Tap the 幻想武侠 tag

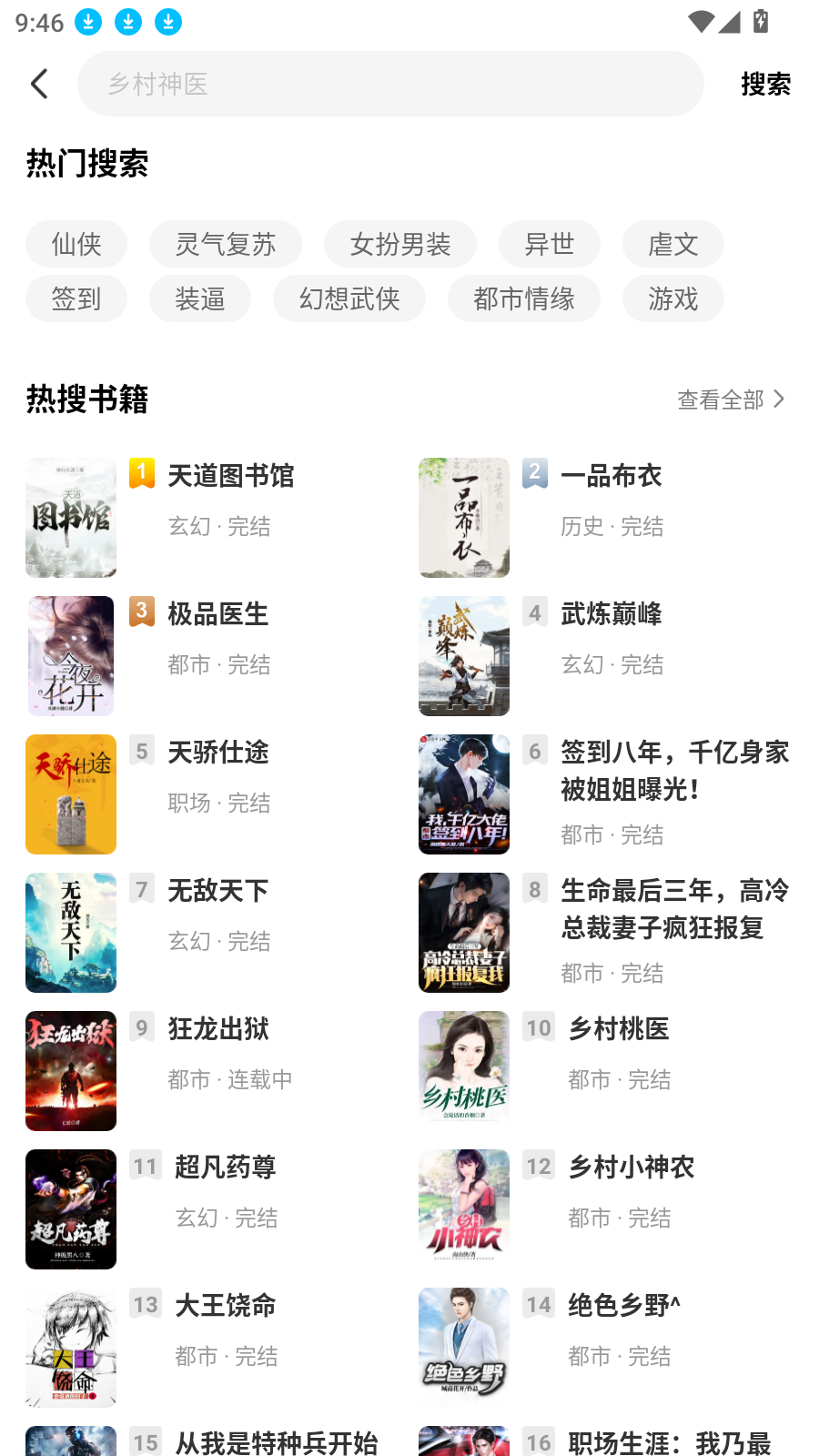point(349,298)
